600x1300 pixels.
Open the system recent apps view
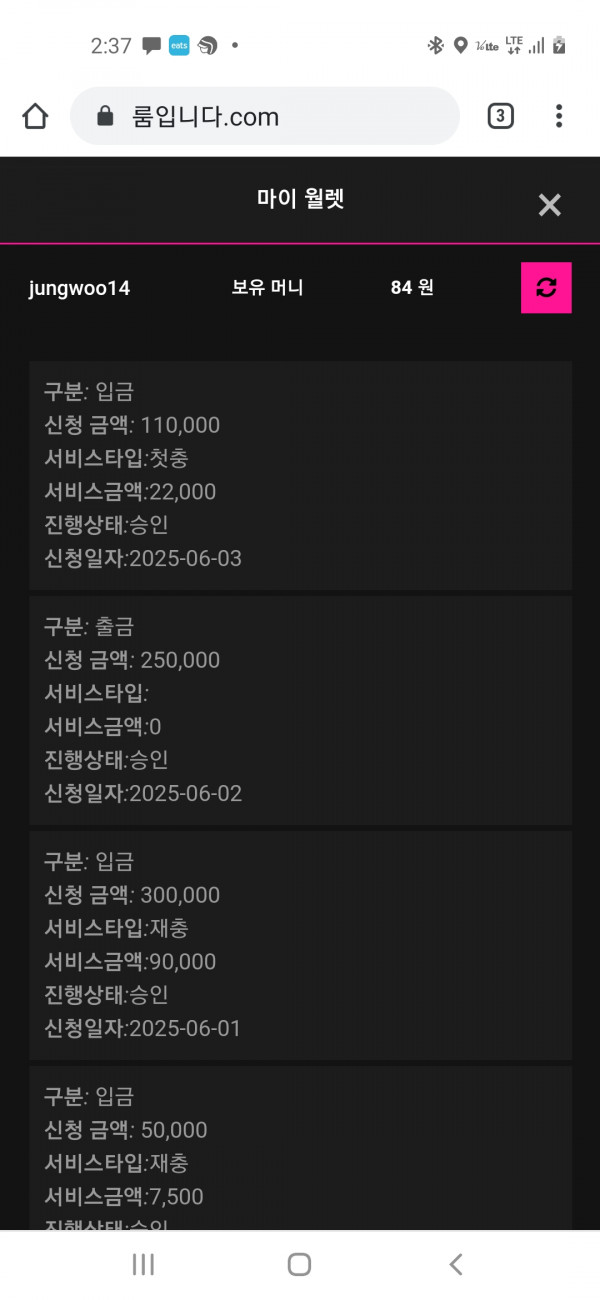click(x=143, y=1265)
